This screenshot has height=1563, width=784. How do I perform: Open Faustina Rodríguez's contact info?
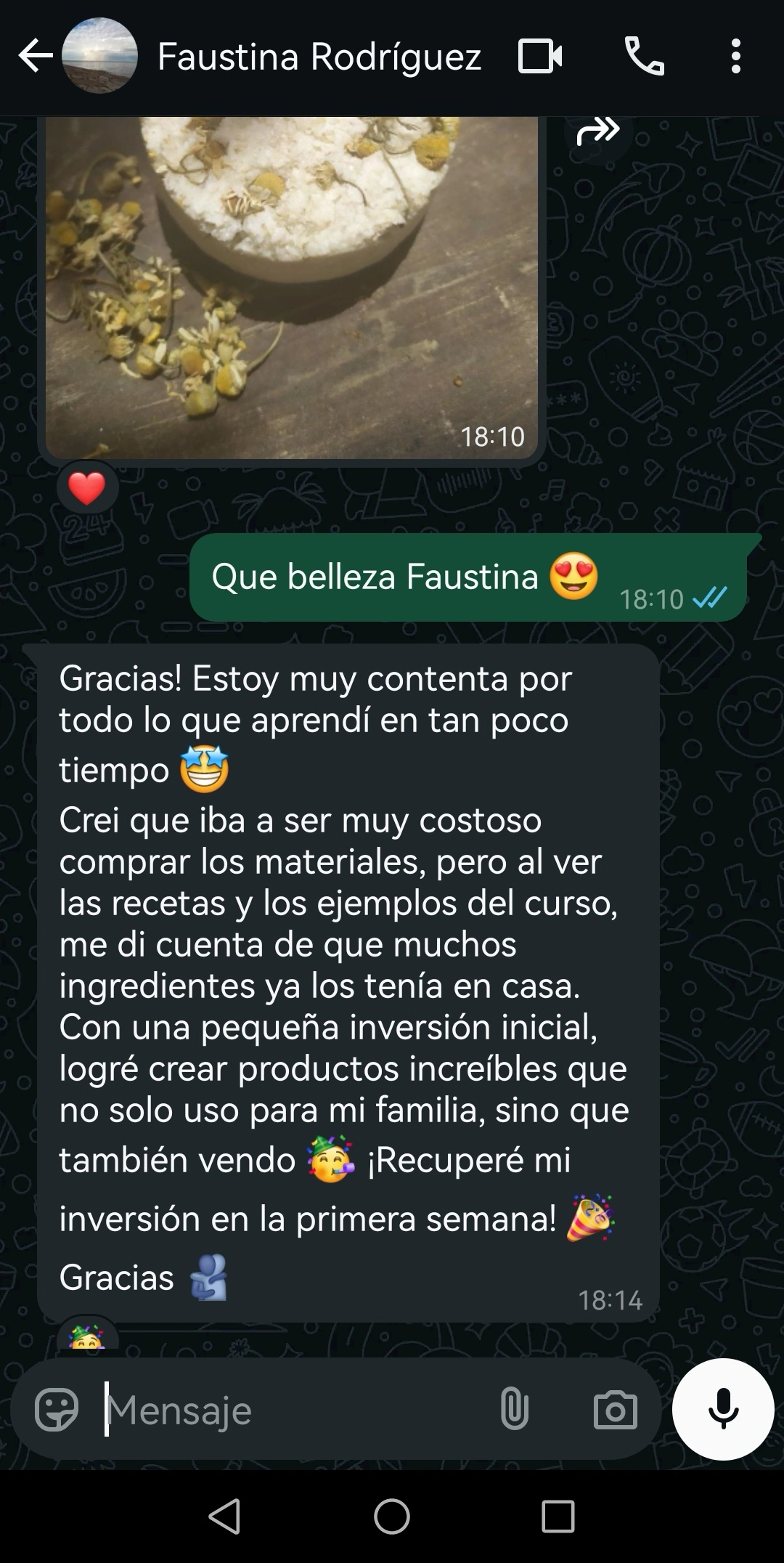pyautogui.click(x=319, y=57)
